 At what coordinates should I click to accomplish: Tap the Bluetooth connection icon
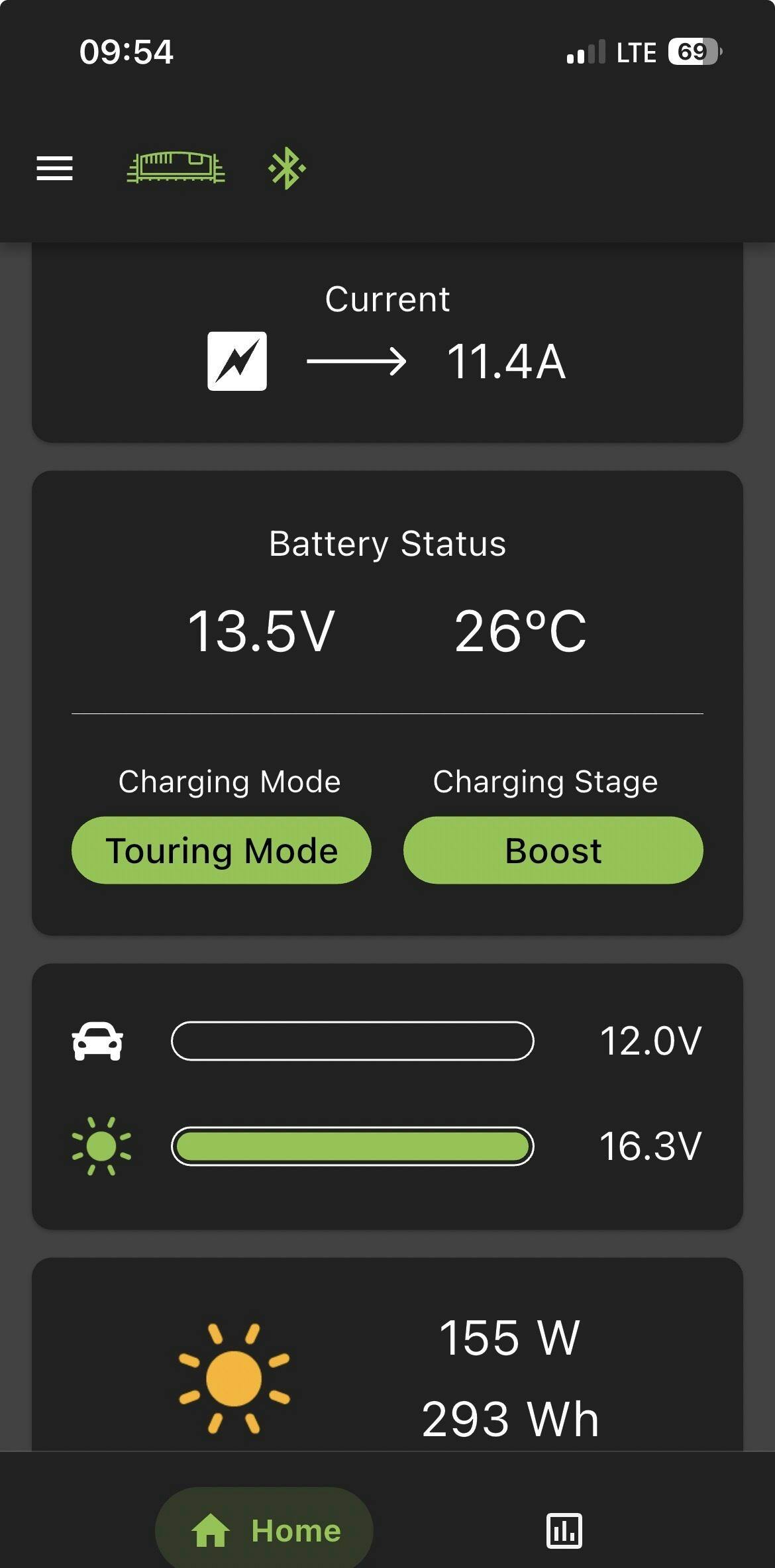point(287,168)
